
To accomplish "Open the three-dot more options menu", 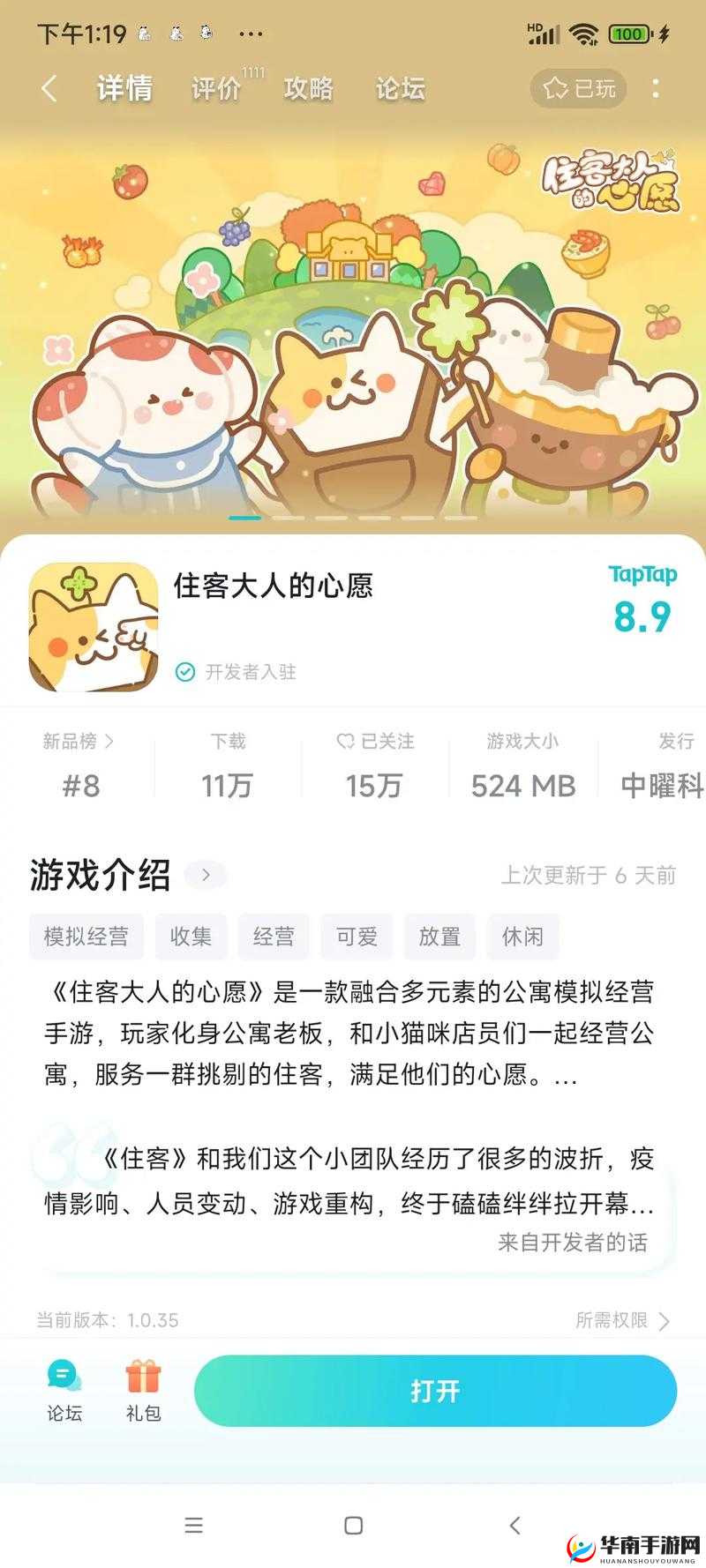I will coord(655,90).
